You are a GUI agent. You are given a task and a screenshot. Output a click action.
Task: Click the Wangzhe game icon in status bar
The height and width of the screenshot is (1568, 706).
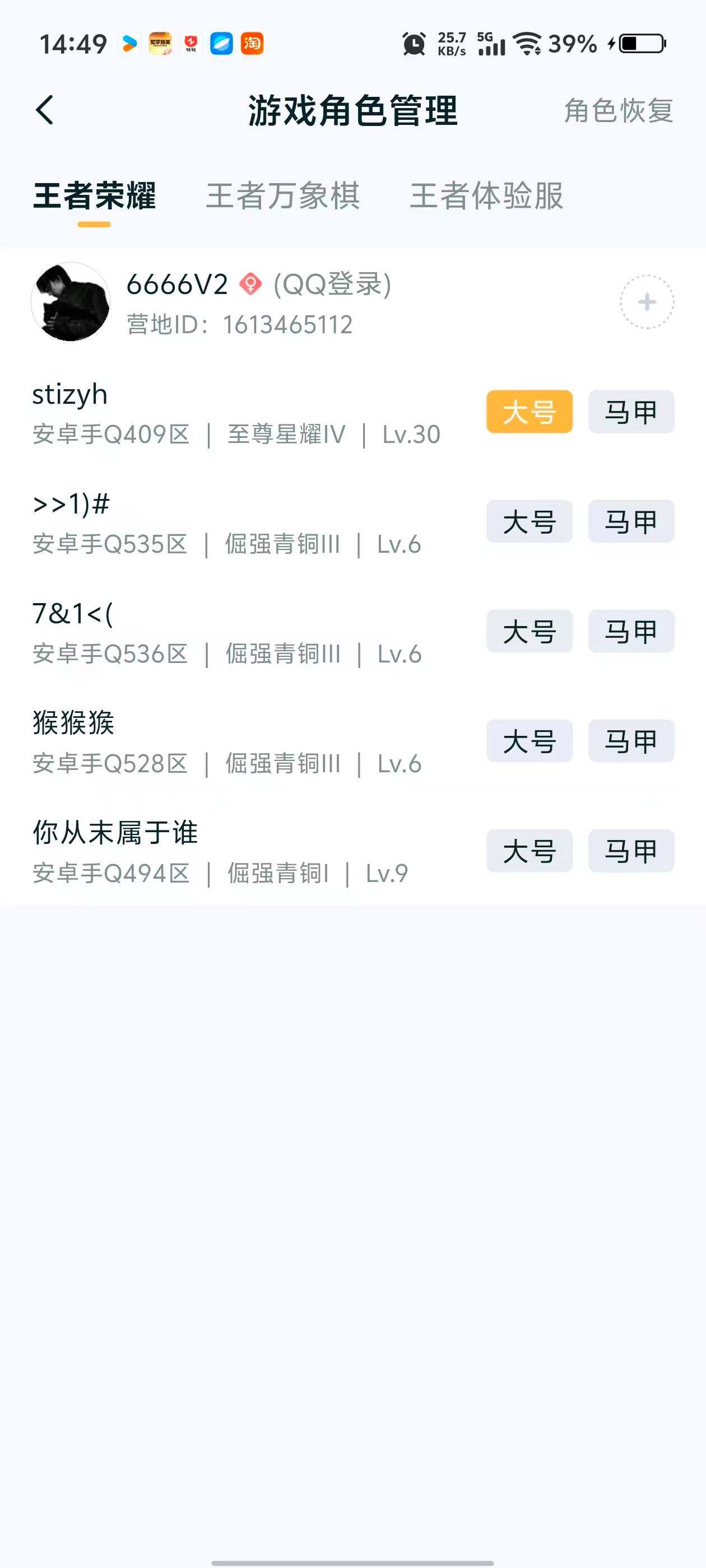(x=160, y=44)
